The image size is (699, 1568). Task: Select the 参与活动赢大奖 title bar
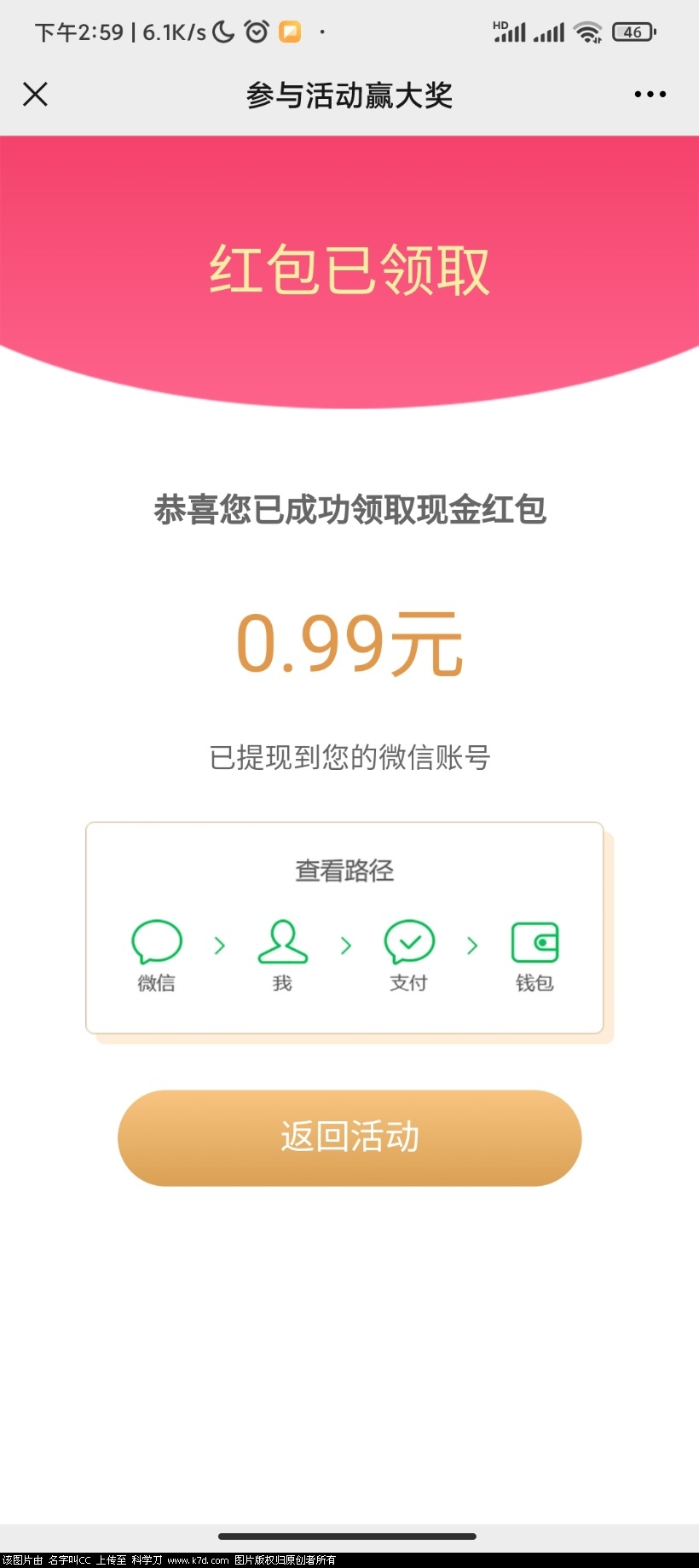[349, 94]
